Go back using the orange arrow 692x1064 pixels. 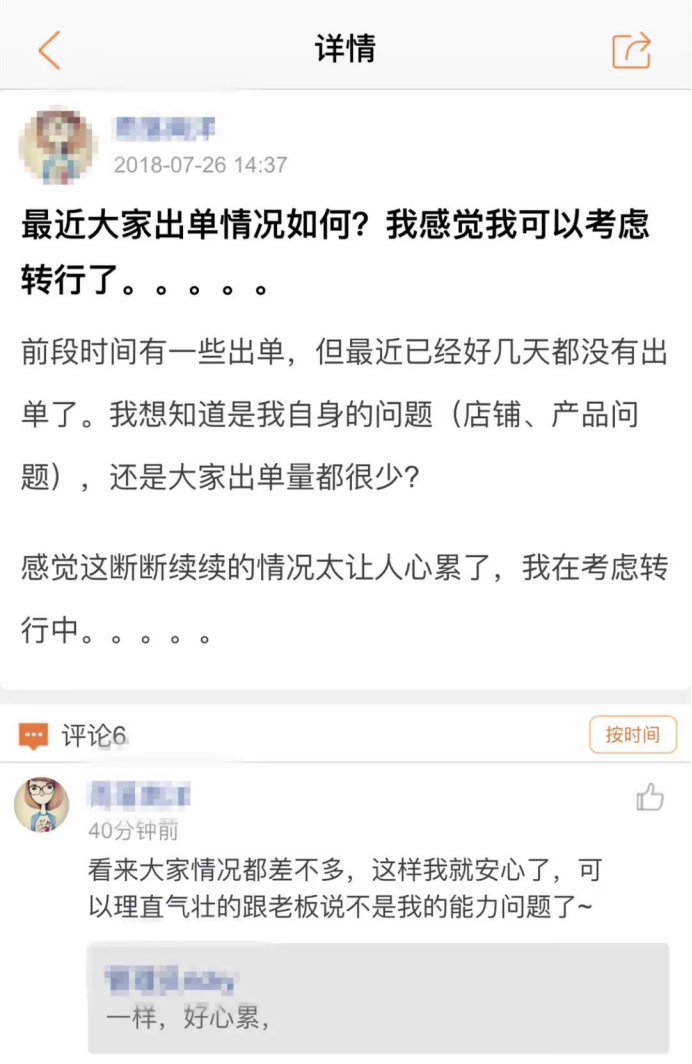point(49,50)
